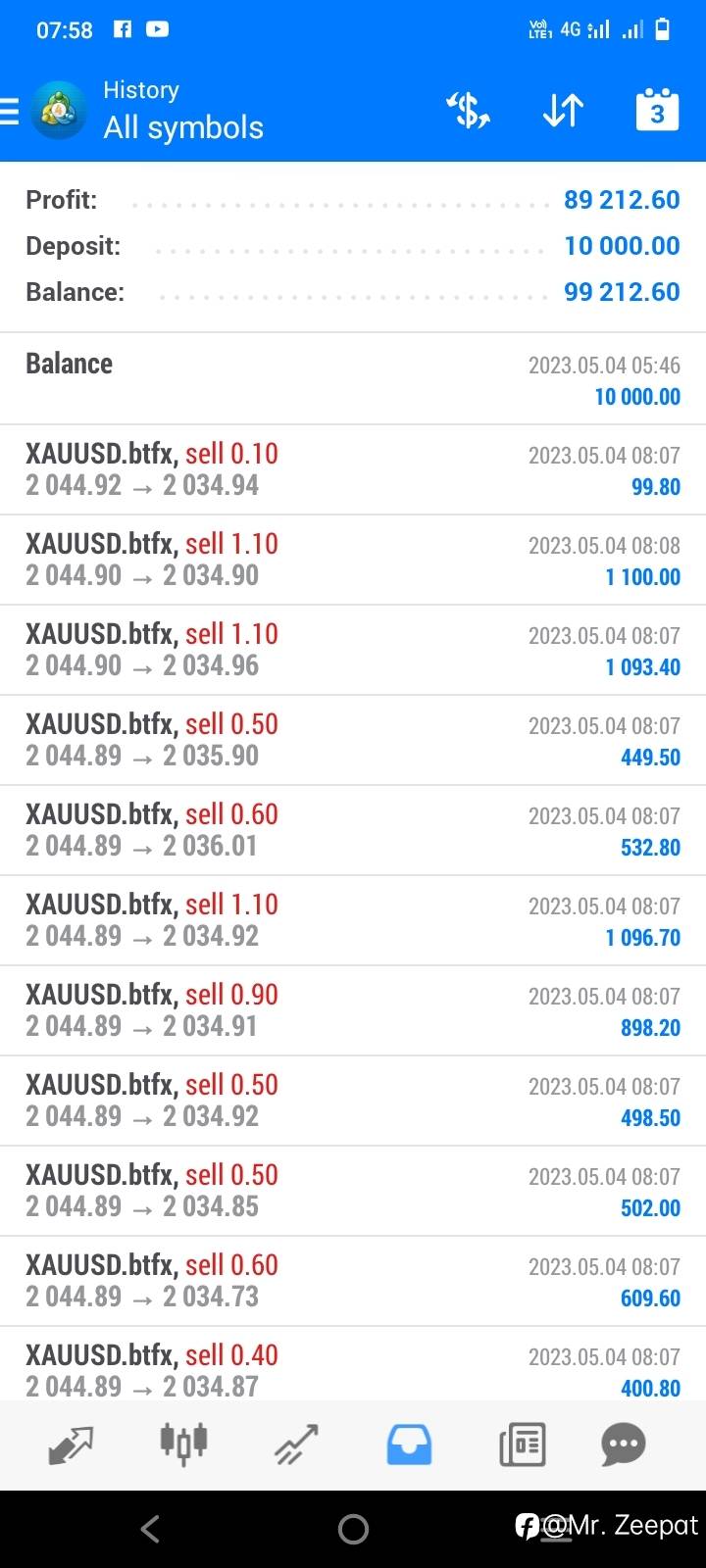The width and height of the screenshot is (706, 1568).
Task: Open the sell 0.40 trade with 400.80 profit
Action: pos(353,1364)
